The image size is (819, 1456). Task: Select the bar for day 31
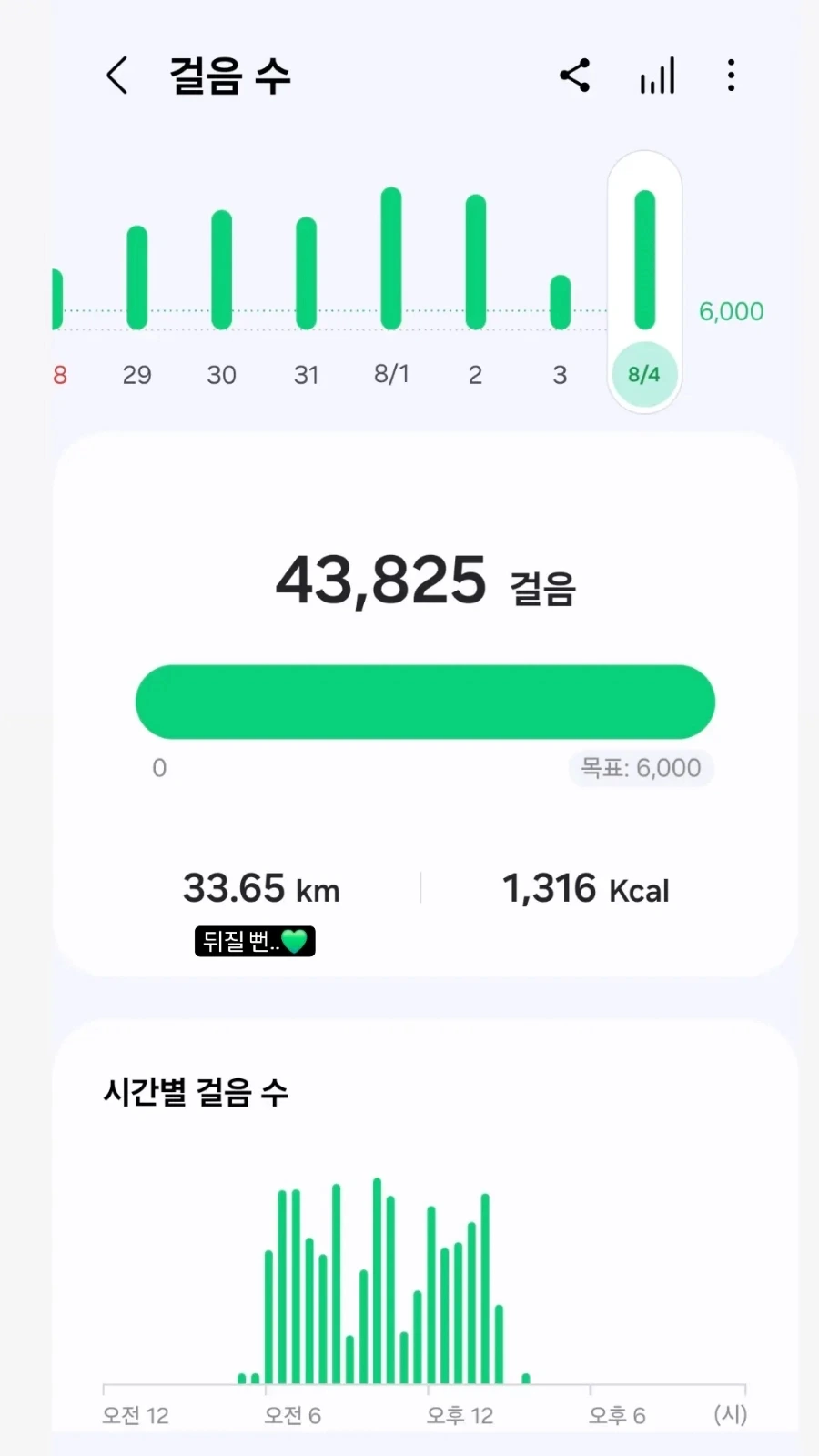pos(307,273)
